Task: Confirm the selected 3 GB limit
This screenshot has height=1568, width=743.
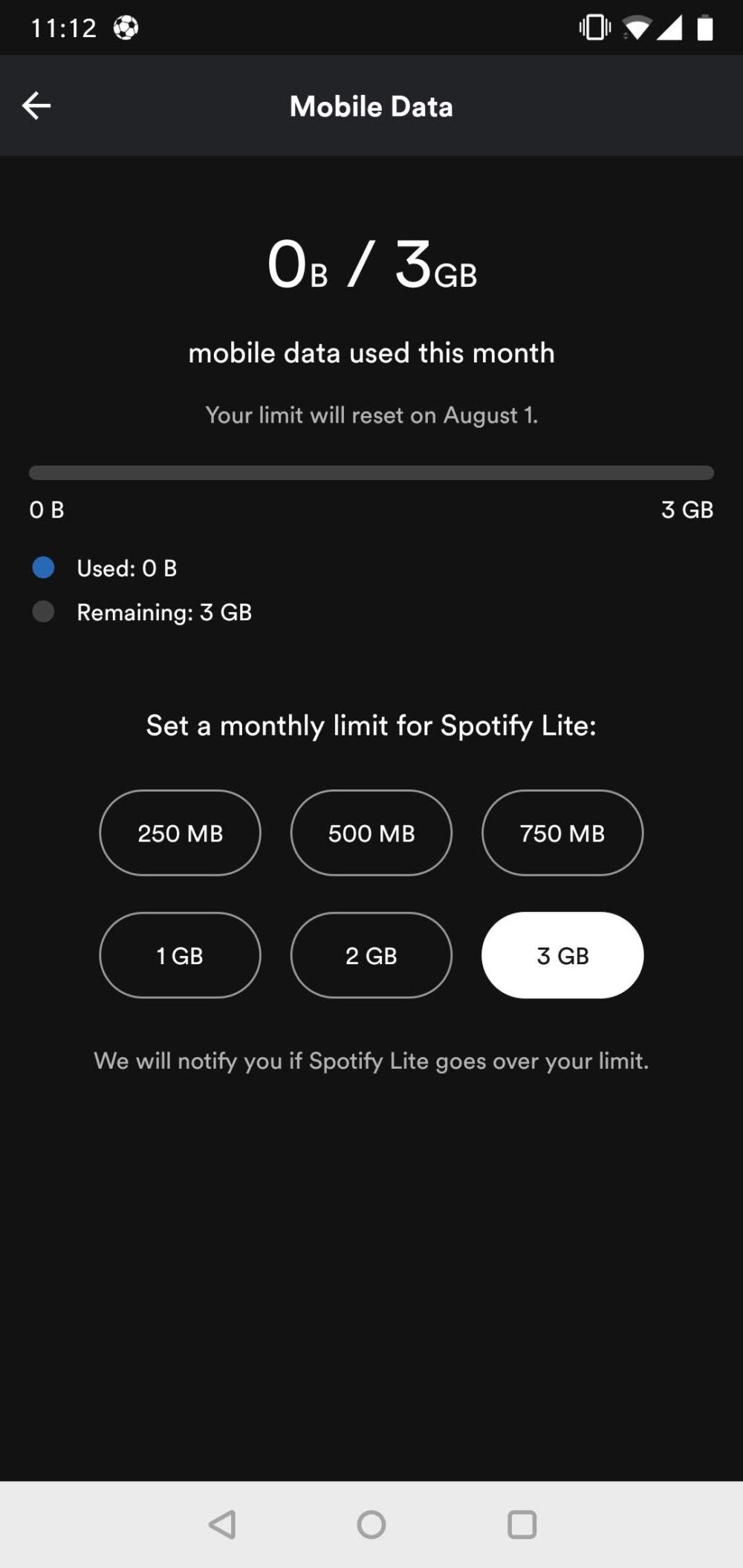Action: point(562,955)
